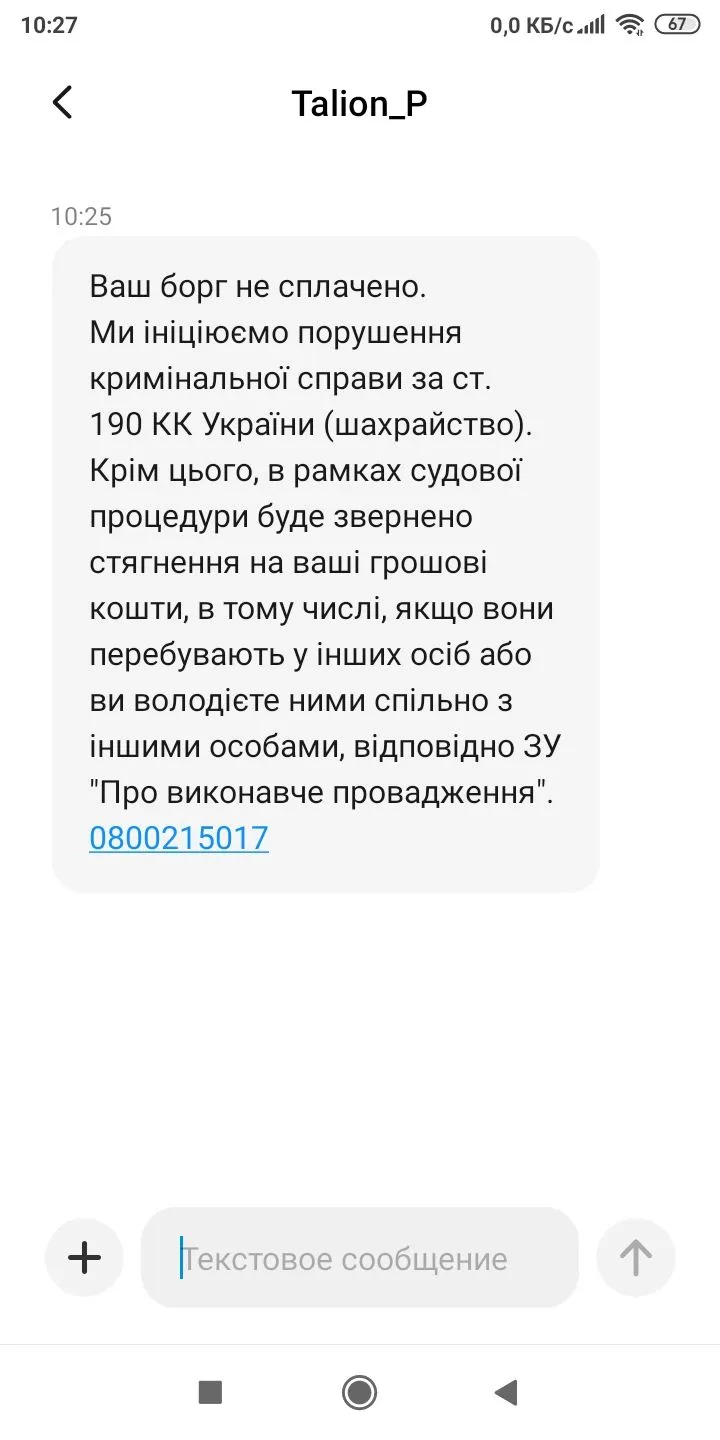Go to the system home screen
The width and height of the screenshot is (720, 1440).
click(x=359, y=1392)
